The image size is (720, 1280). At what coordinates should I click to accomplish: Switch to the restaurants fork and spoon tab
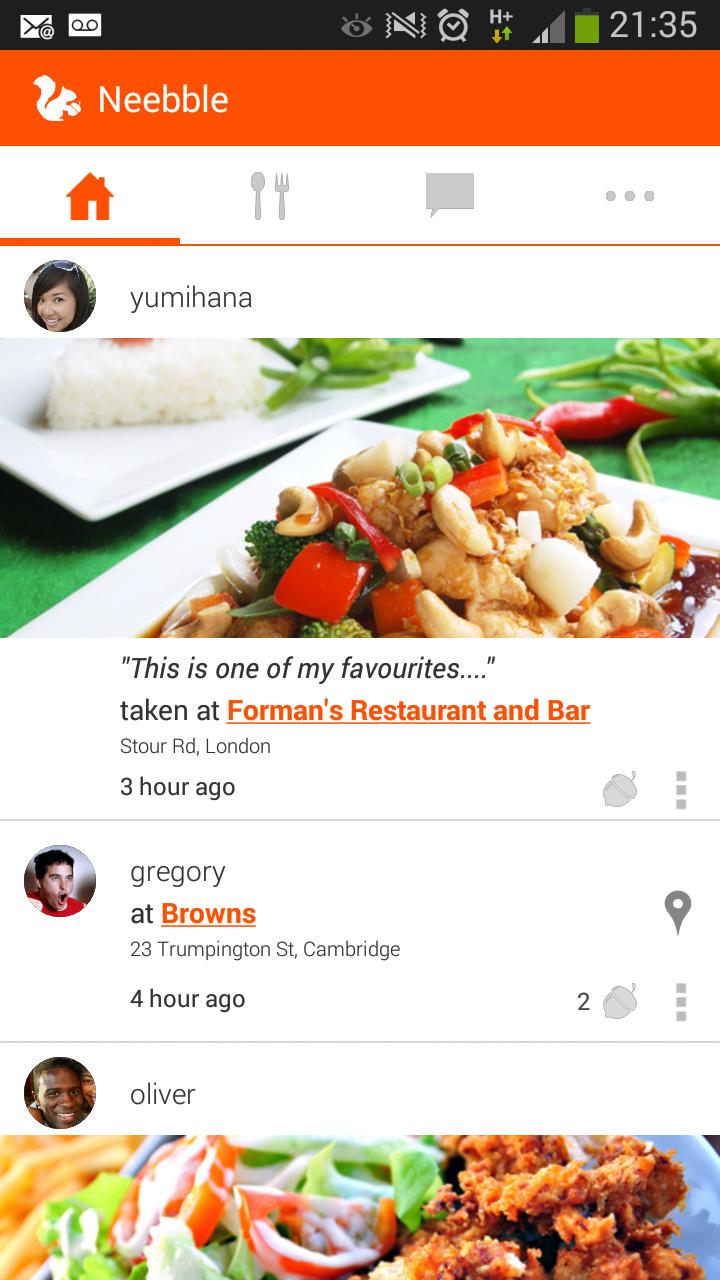point(270,196)
